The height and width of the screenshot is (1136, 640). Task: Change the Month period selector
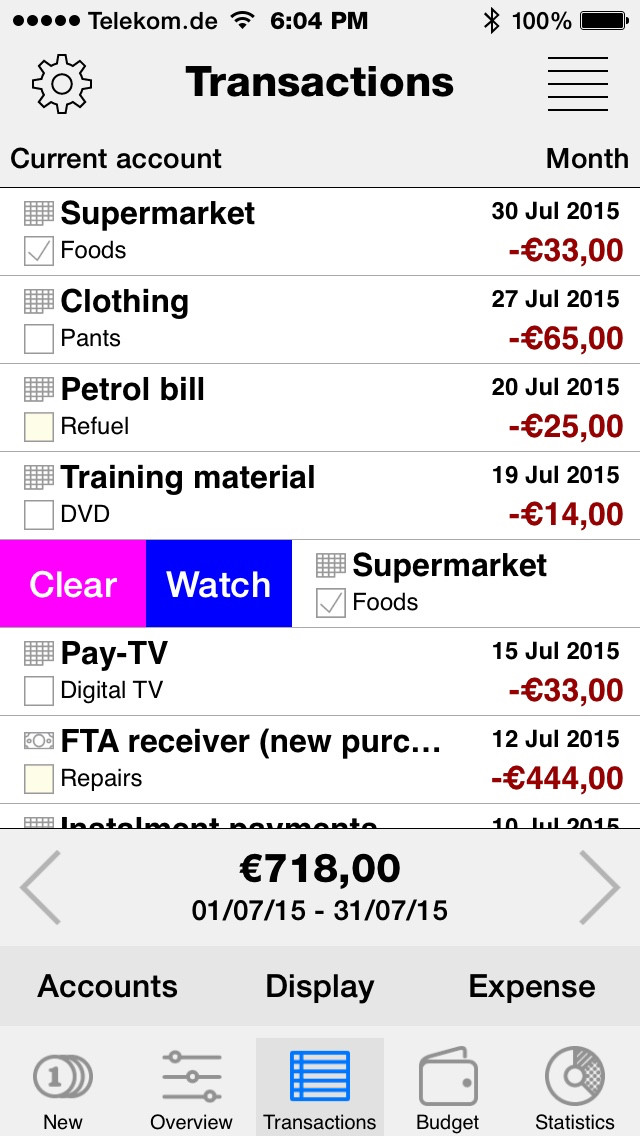coord(587,159)
